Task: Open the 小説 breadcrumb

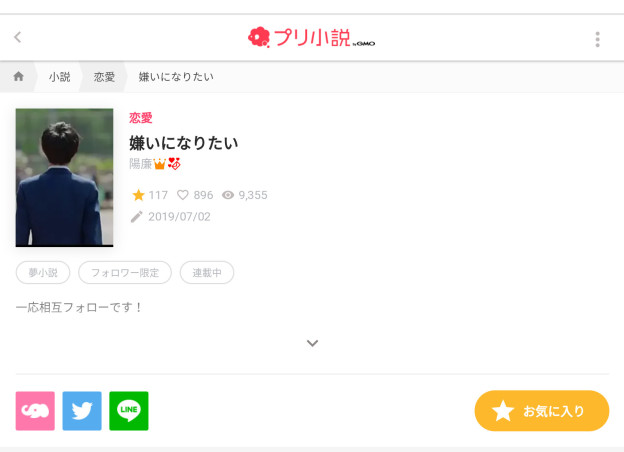Action: pos(59,76)
